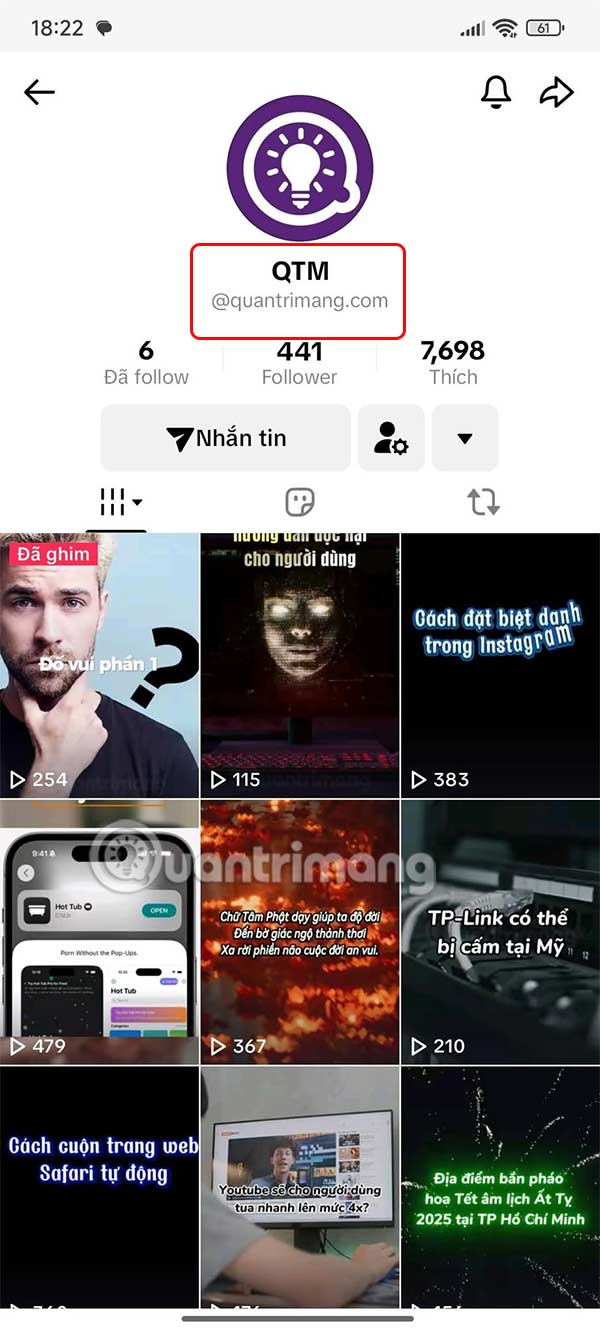Open Cách đặt biệt danh trong Instagram video
Image resolution: width=600 pixels, height=1333 pixels.
click(500, 665)
